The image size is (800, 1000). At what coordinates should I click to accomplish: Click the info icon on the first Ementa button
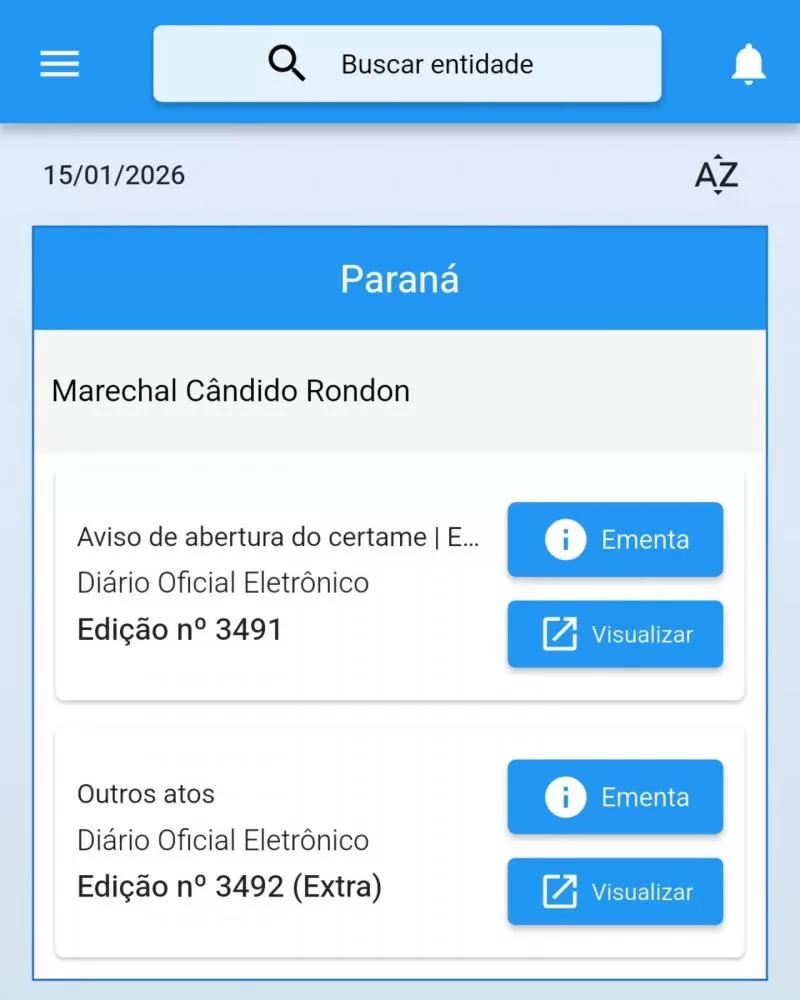566,539
